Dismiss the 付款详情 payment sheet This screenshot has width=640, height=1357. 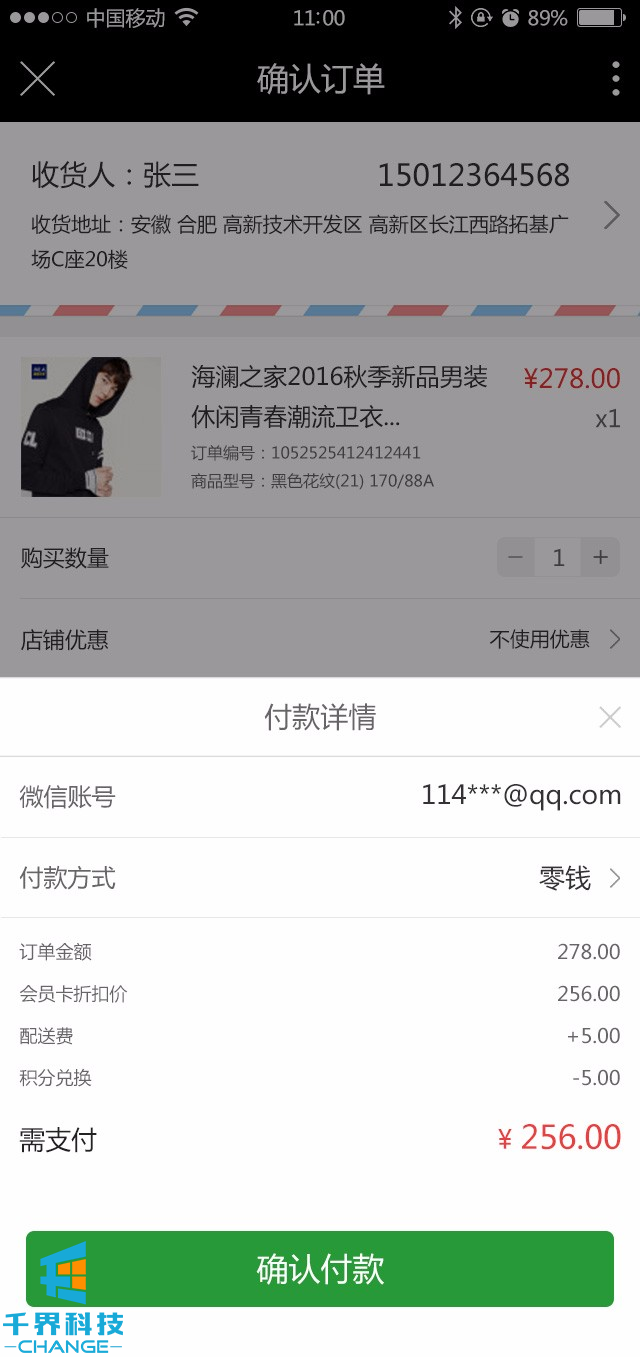click(x=610, y=717)
